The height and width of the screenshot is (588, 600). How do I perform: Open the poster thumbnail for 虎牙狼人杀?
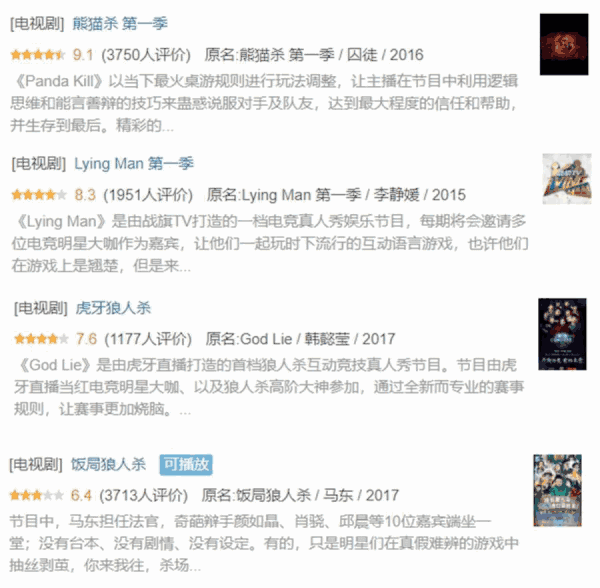pyautogui.click(x=560, y=333)
